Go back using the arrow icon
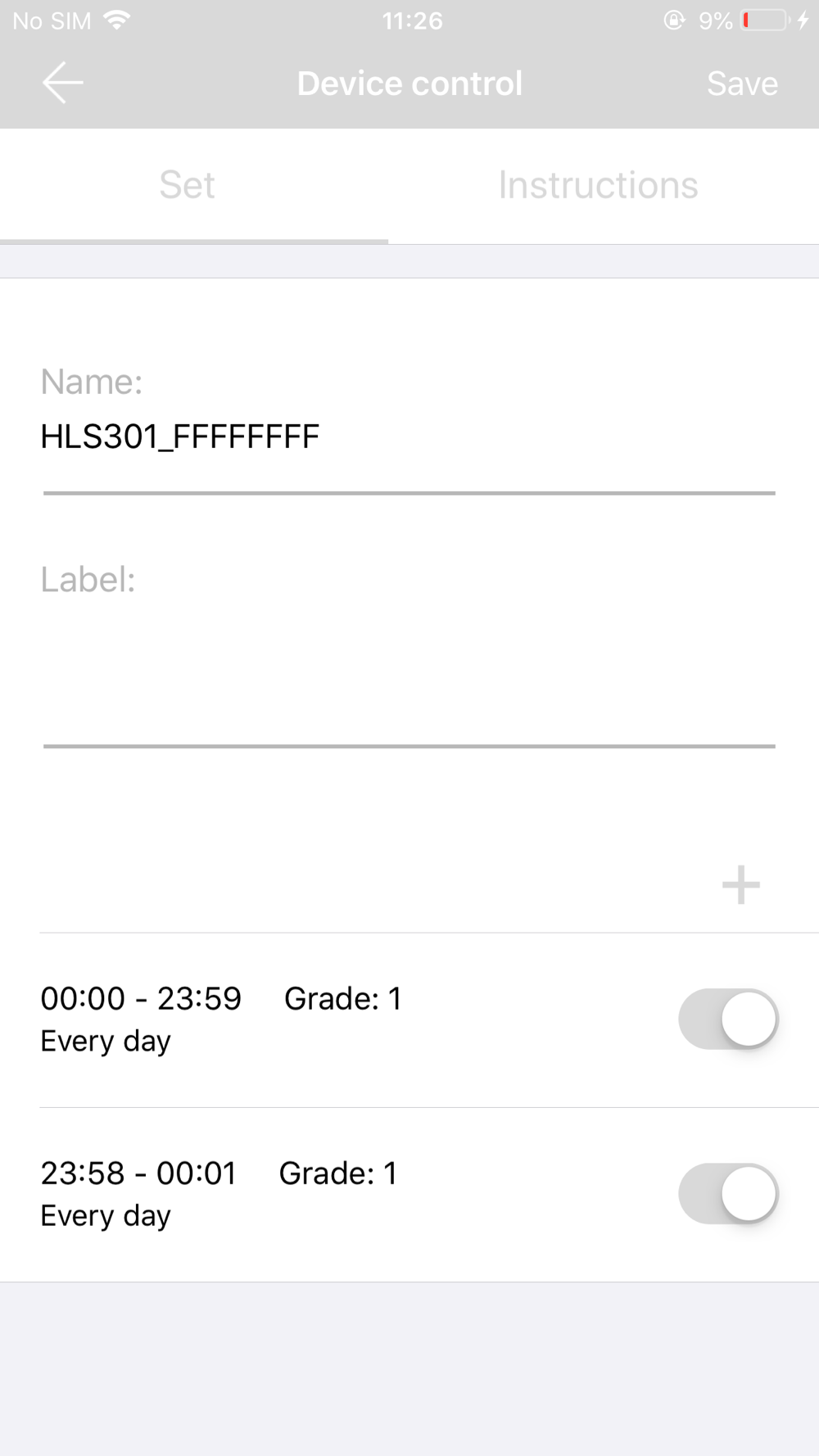 (63, 84)
